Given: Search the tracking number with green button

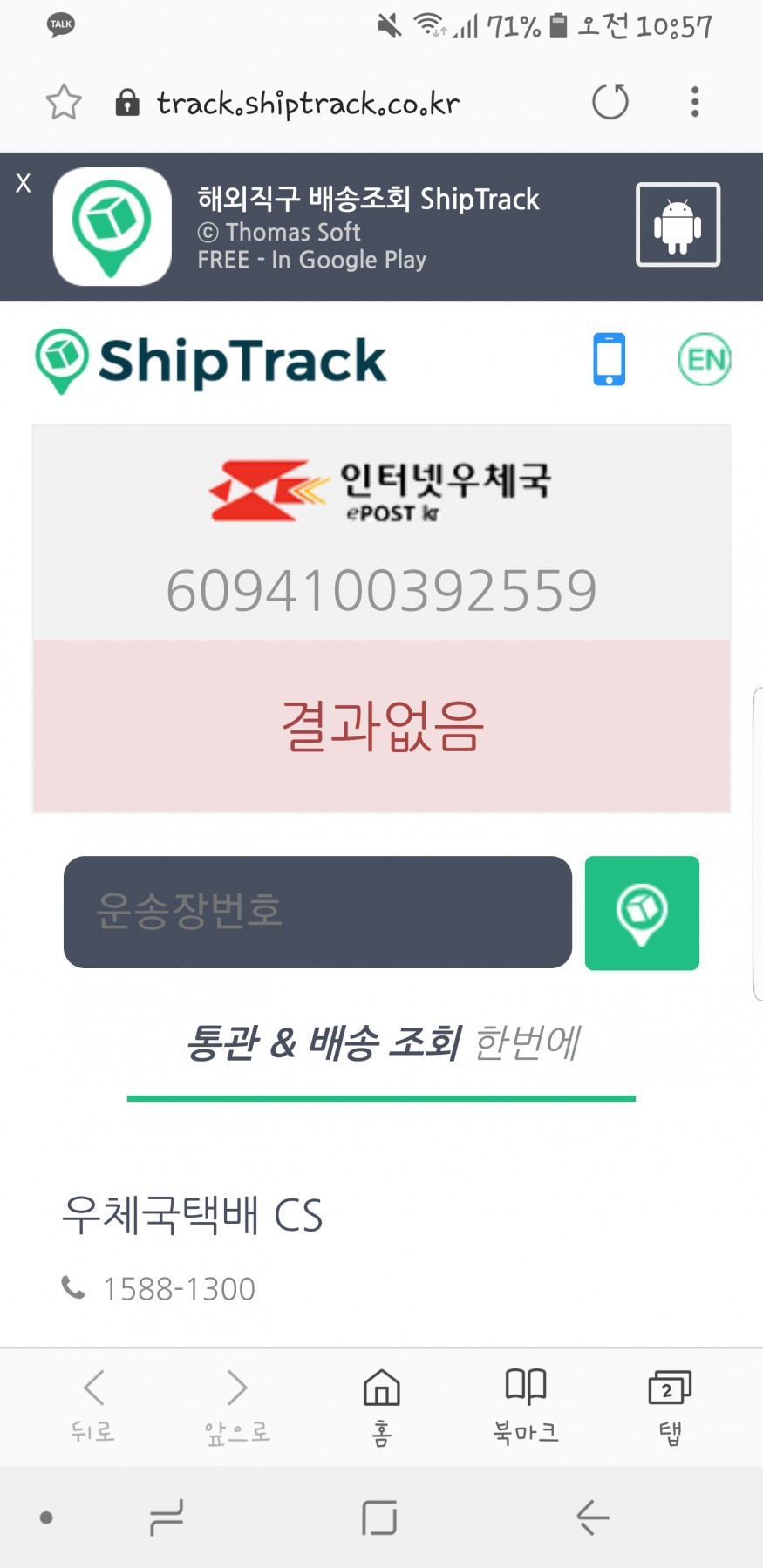Looking at the screenshot, I should (x=642, y=913).
